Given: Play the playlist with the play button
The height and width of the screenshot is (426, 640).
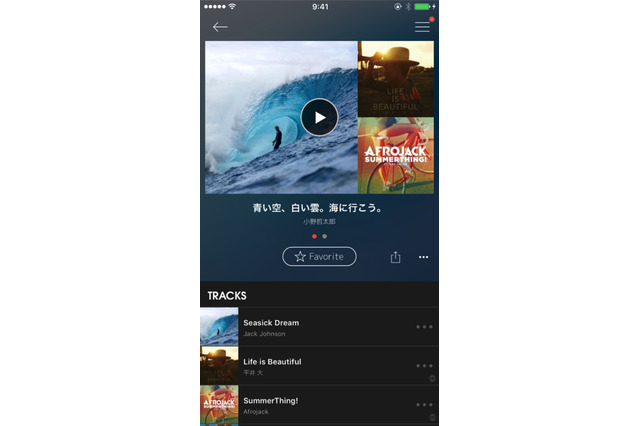Looking at the screenshot, I should pyautogui.click(x=319, y=117).
